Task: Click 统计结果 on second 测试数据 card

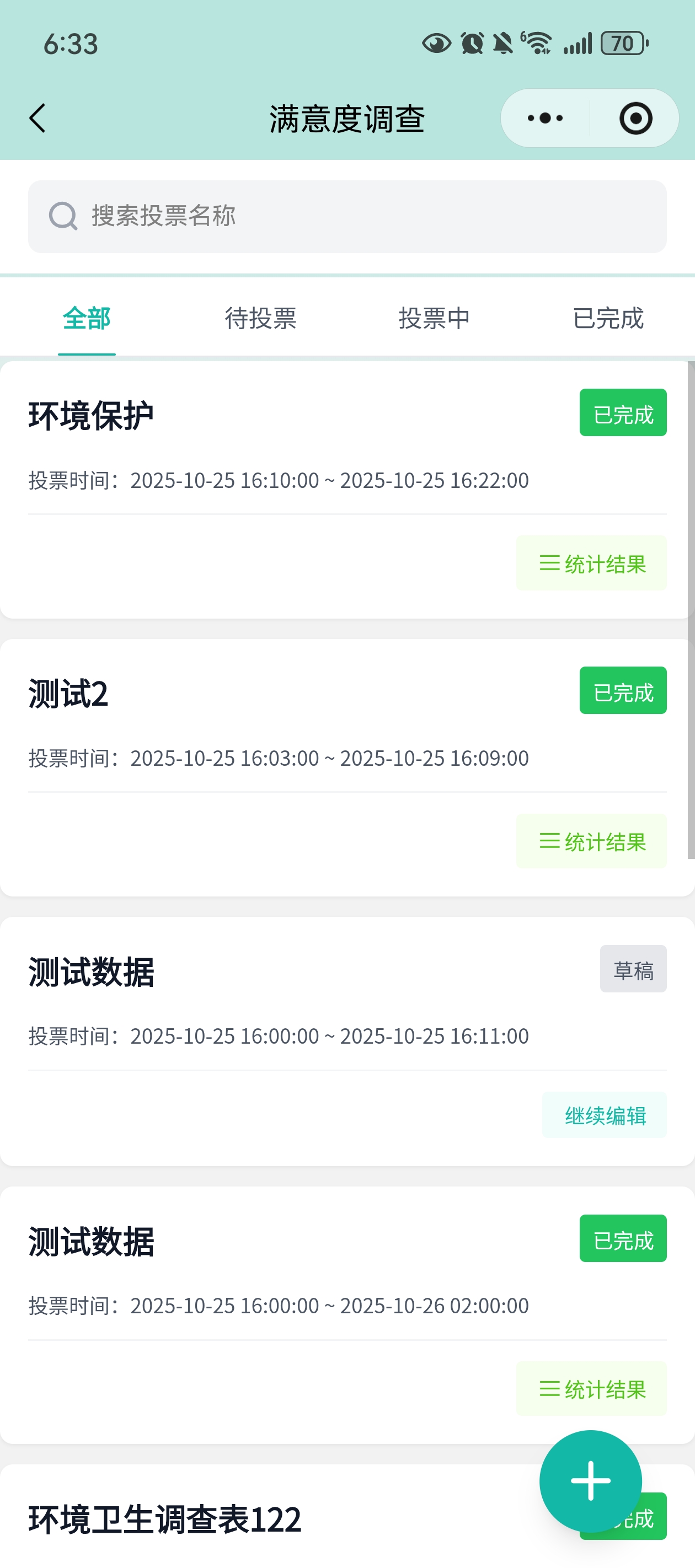Action: [x=591, y=1390]
